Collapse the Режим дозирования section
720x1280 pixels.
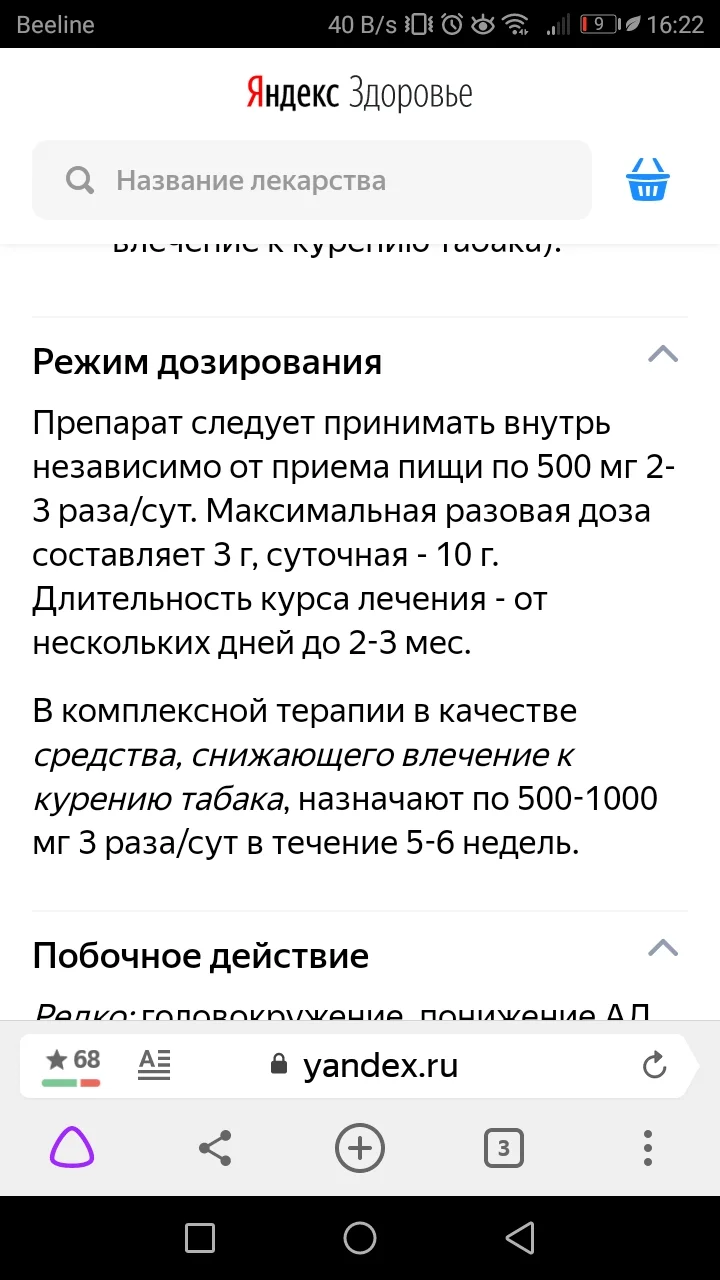tap(663, 354)
